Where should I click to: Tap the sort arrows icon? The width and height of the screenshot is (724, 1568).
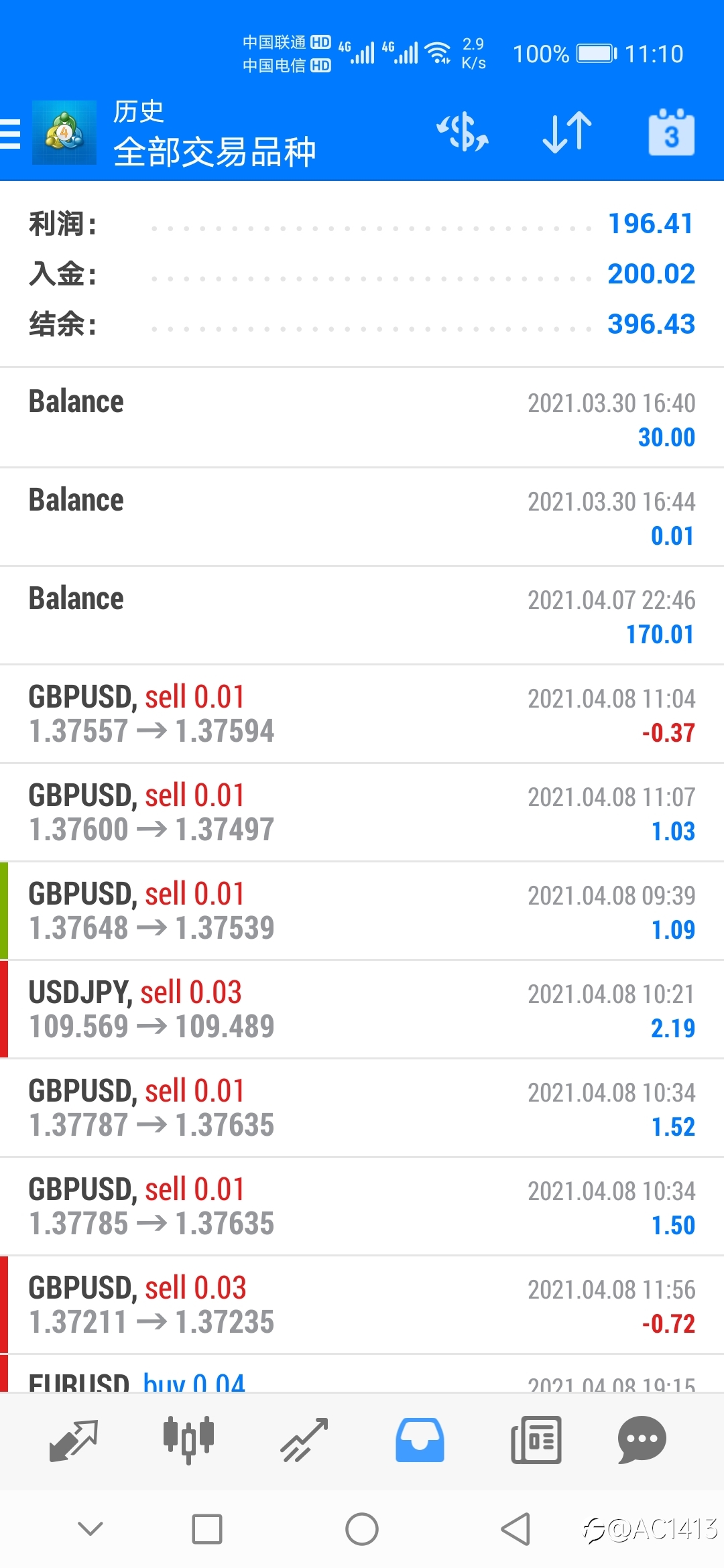tap(567, 132)
